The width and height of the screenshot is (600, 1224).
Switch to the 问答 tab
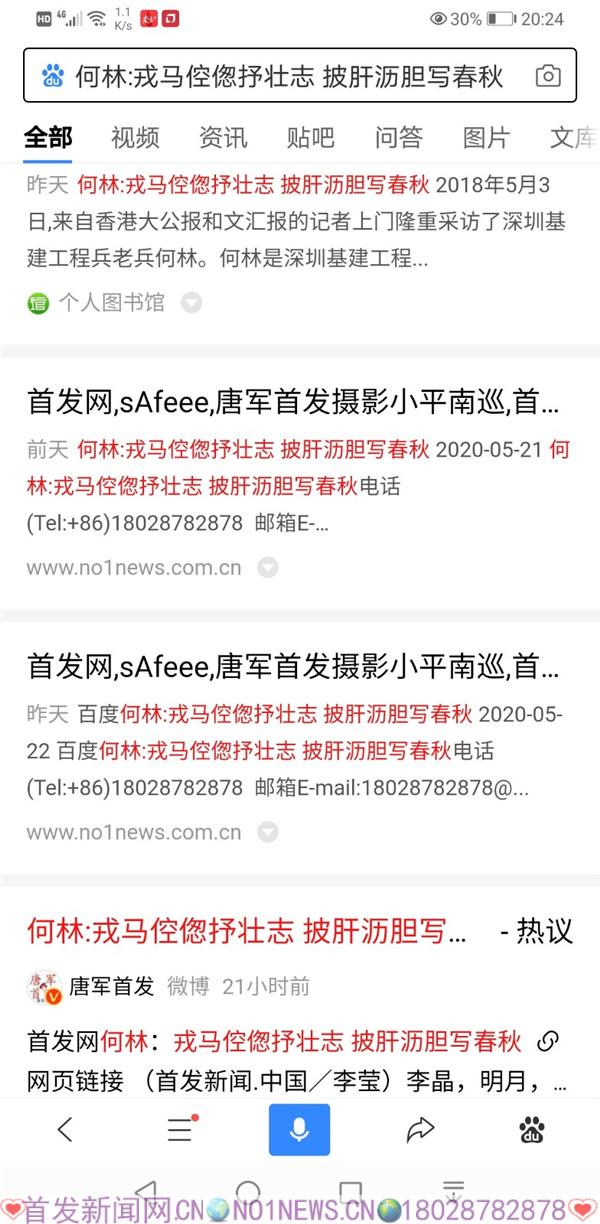(x=398, y=138)
